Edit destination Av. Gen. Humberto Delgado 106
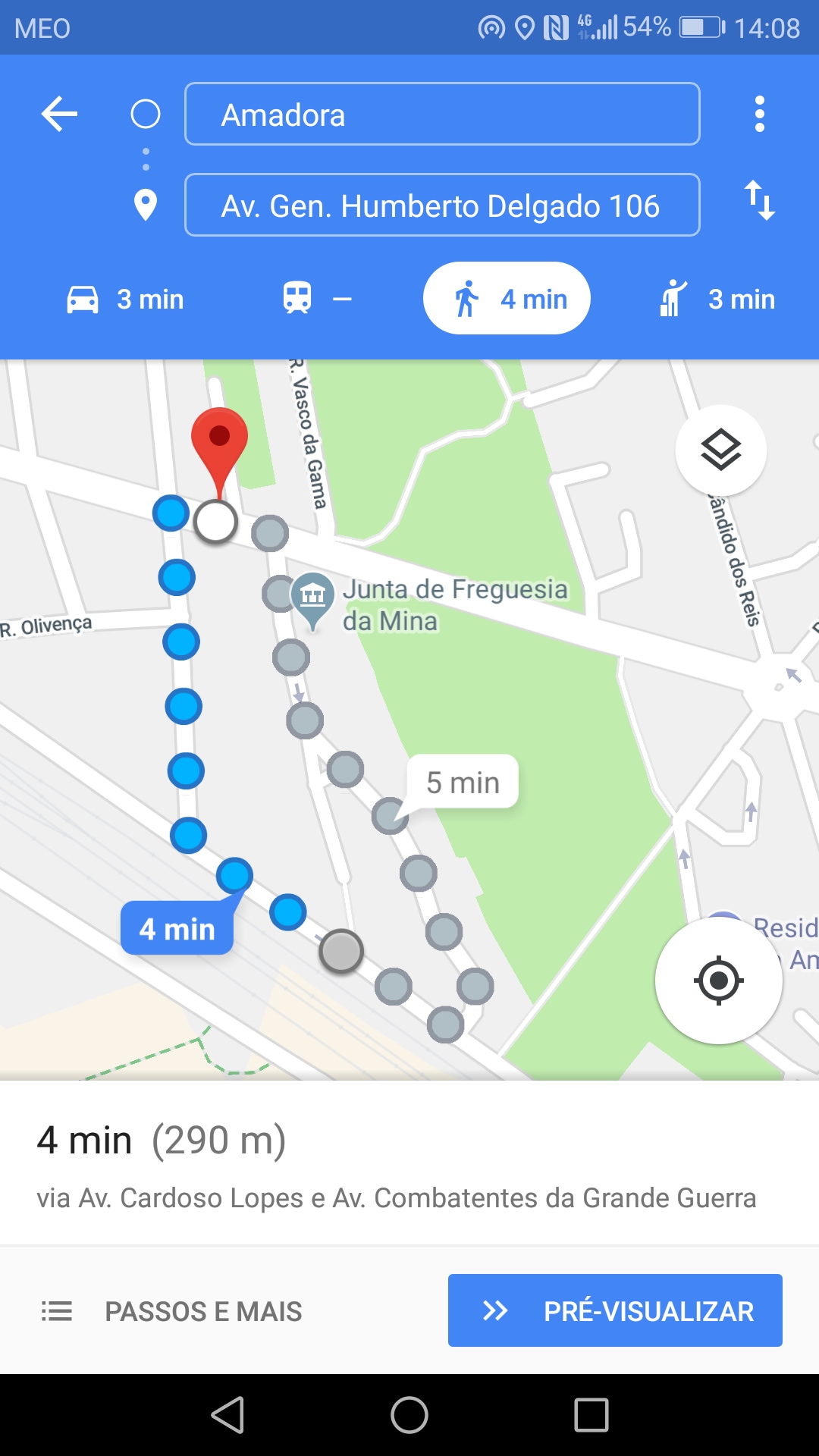Viewport: 819px width, 1456px height. [x=442, y=205]
